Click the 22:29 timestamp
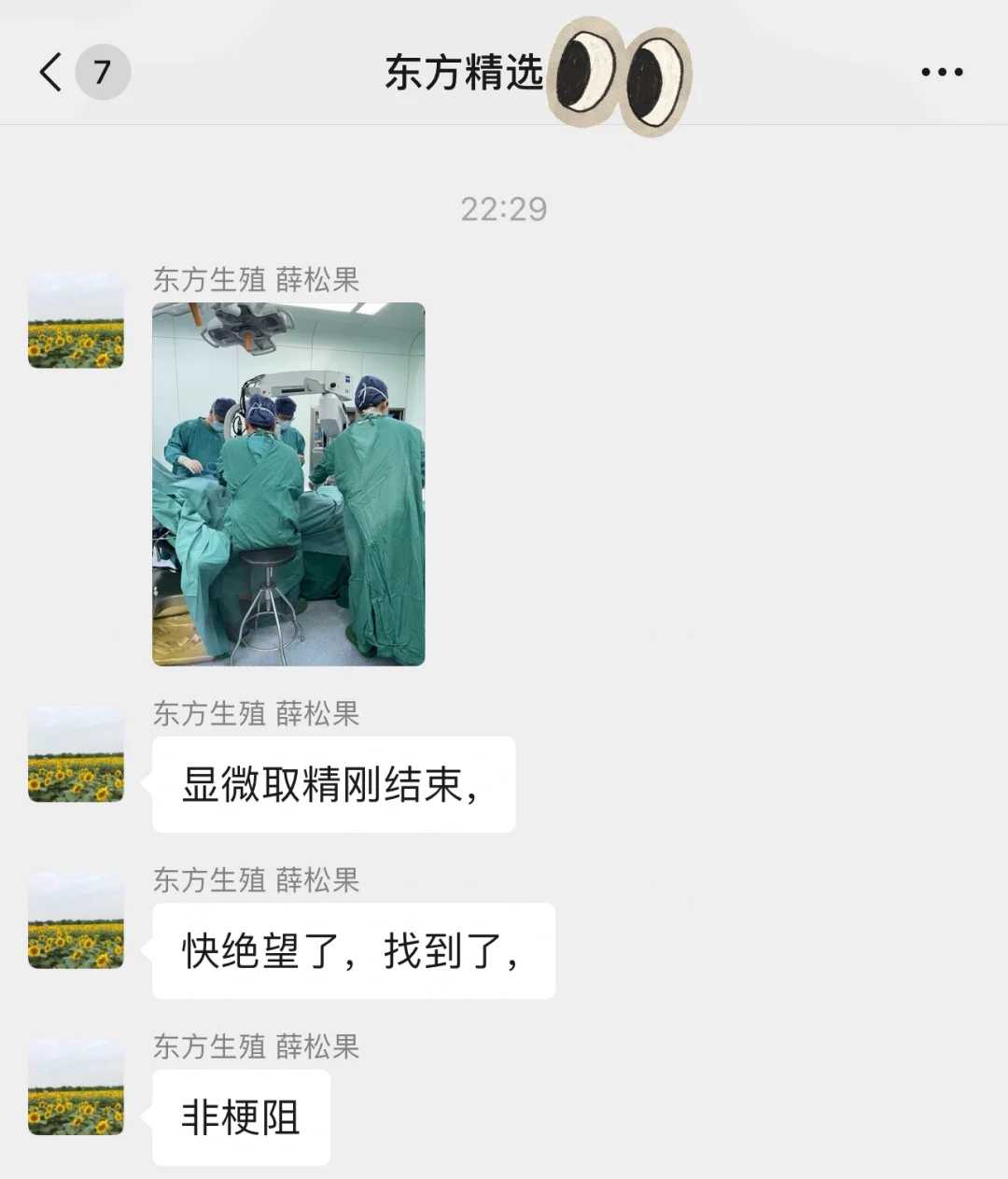This screenshot has height=1179, width=1008. (x=504, y=209)
